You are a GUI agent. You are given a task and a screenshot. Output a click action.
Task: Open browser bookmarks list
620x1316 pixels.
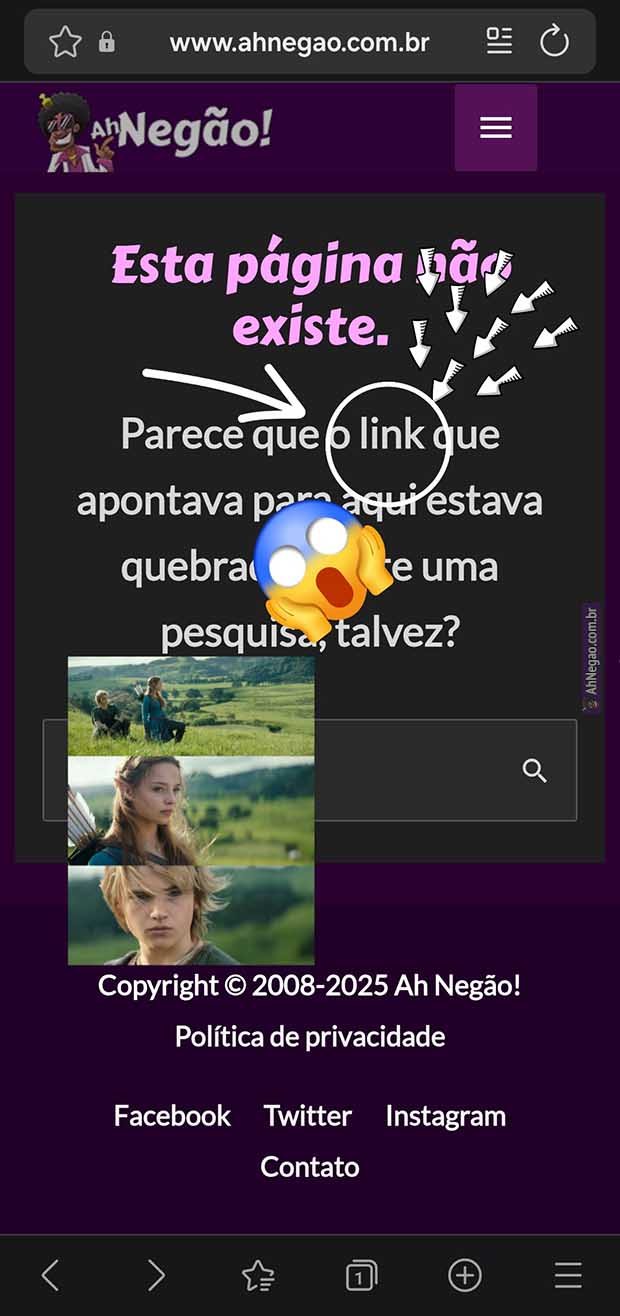[258, 1275]
